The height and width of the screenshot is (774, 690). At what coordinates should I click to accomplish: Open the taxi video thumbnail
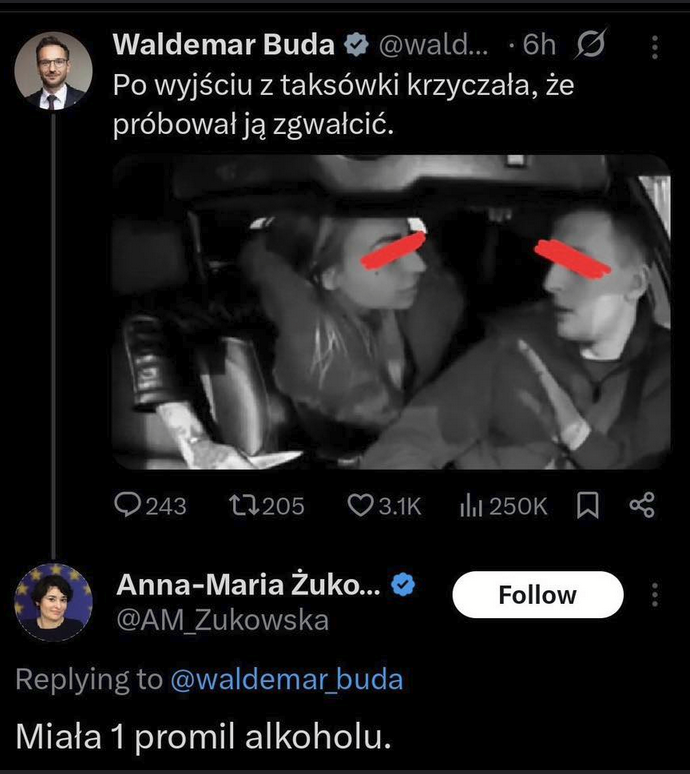click(391, 312)
